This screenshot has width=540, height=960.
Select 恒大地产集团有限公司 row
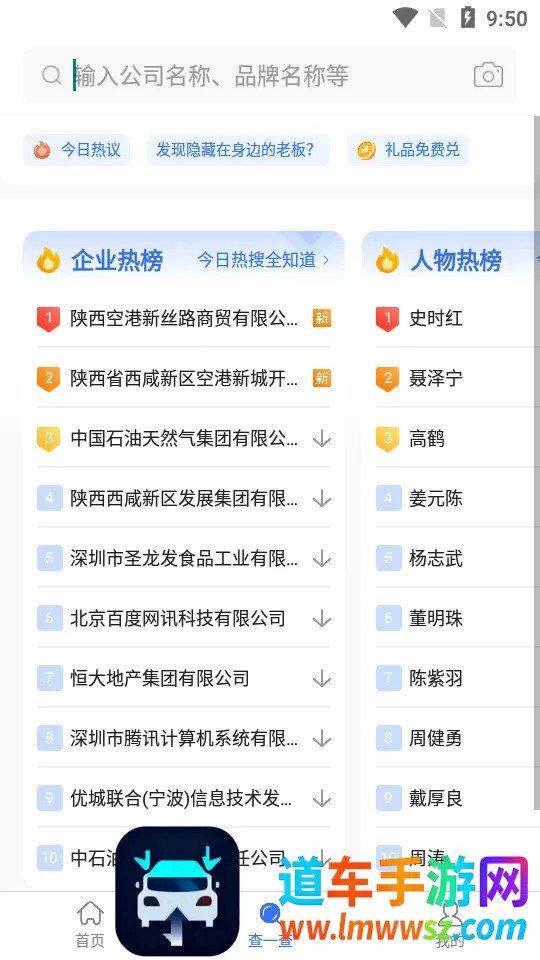[x=184, y=678]
